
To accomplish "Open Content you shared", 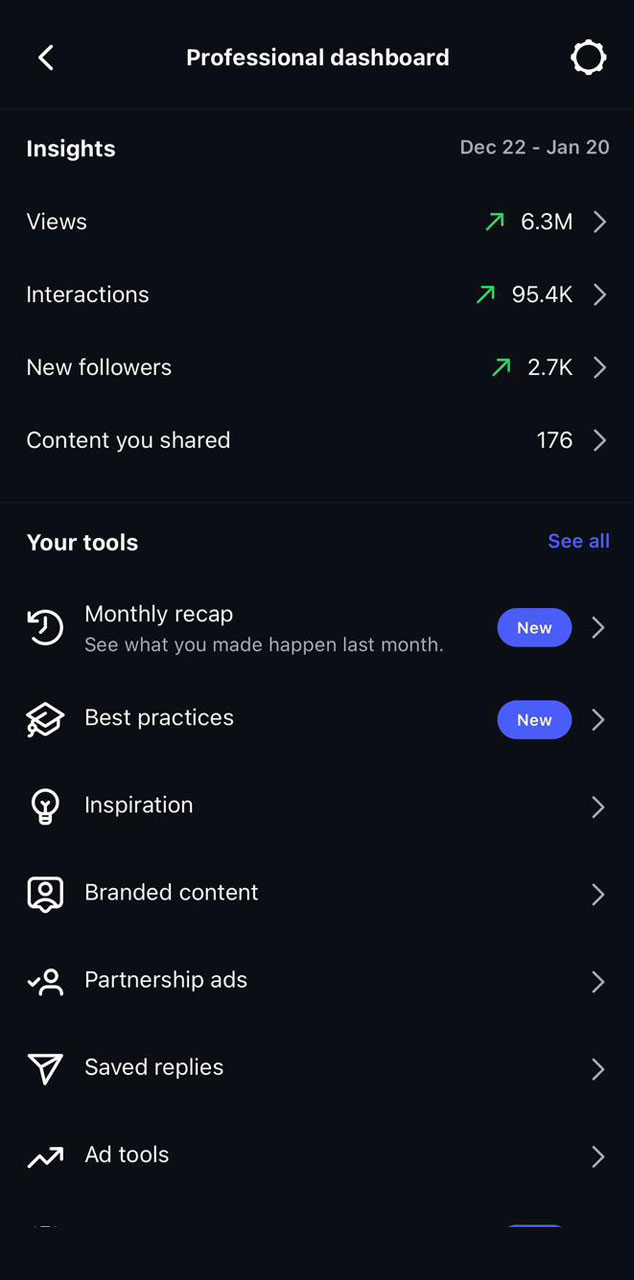I will pos(317,441).
